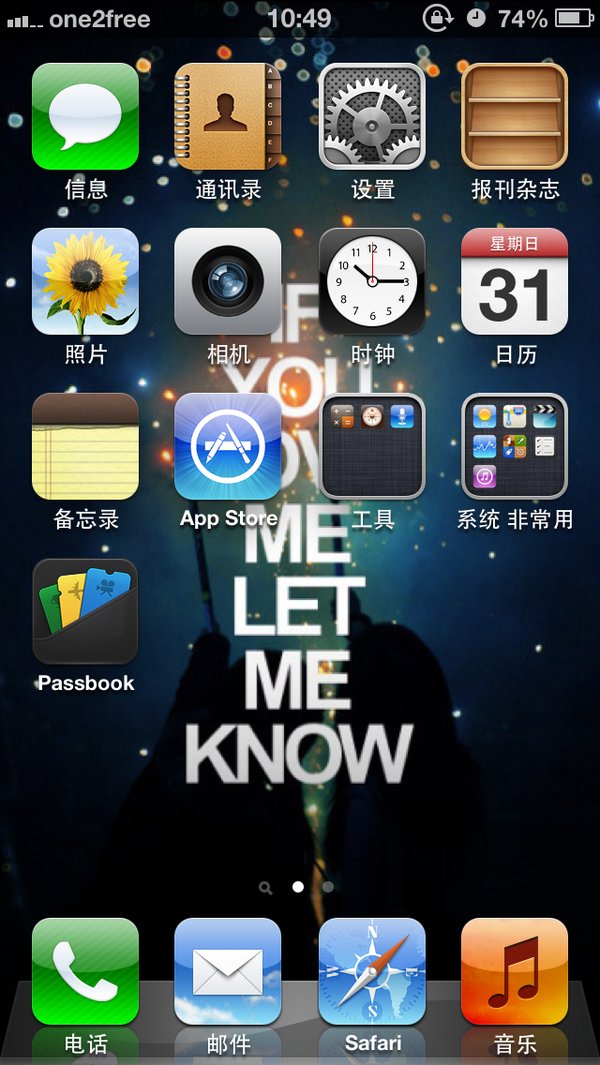The width and height of the screenshot is (600, 1065).
Task: Open the 备忘录 Notes app
Action: 85,446
